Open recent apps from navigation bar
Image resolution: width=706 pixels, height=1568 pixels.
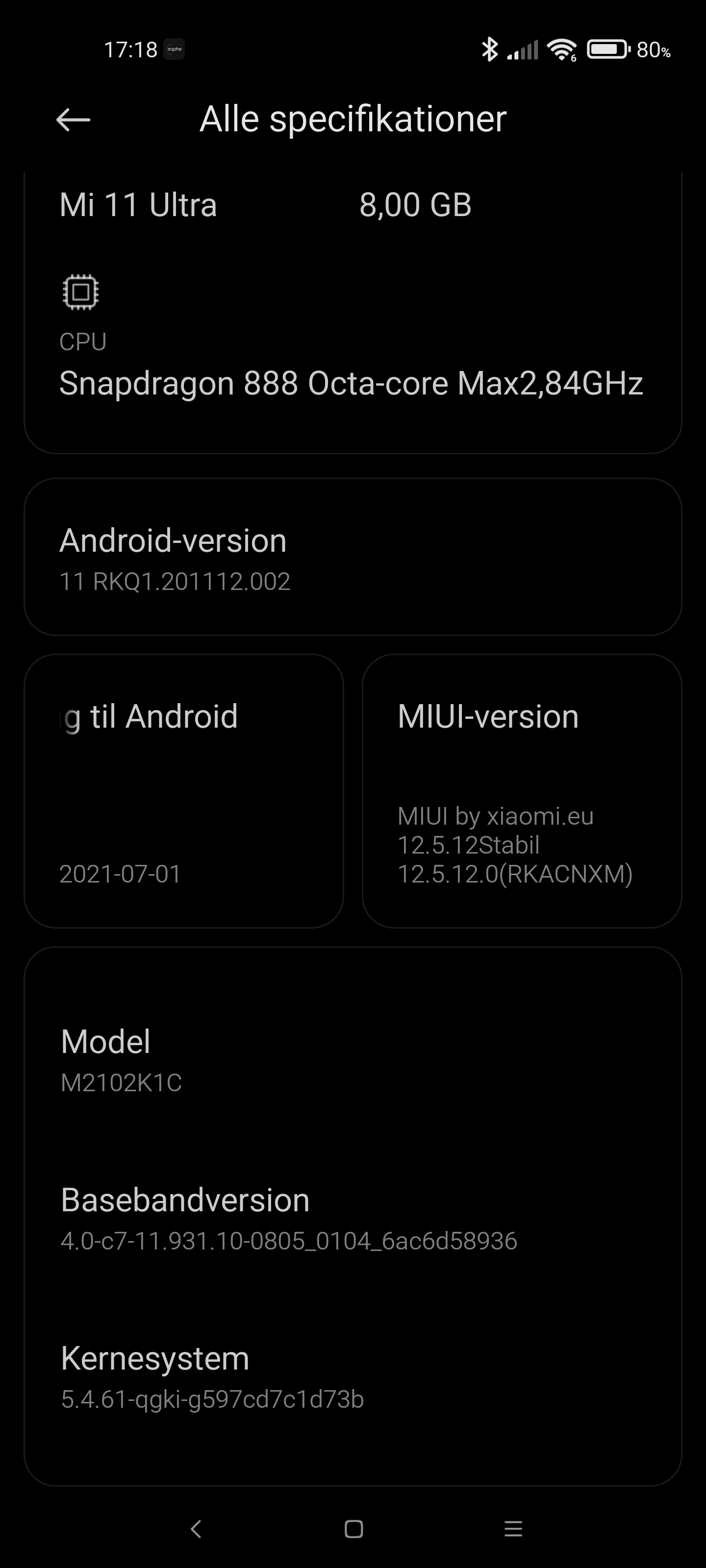point(513,1528)
